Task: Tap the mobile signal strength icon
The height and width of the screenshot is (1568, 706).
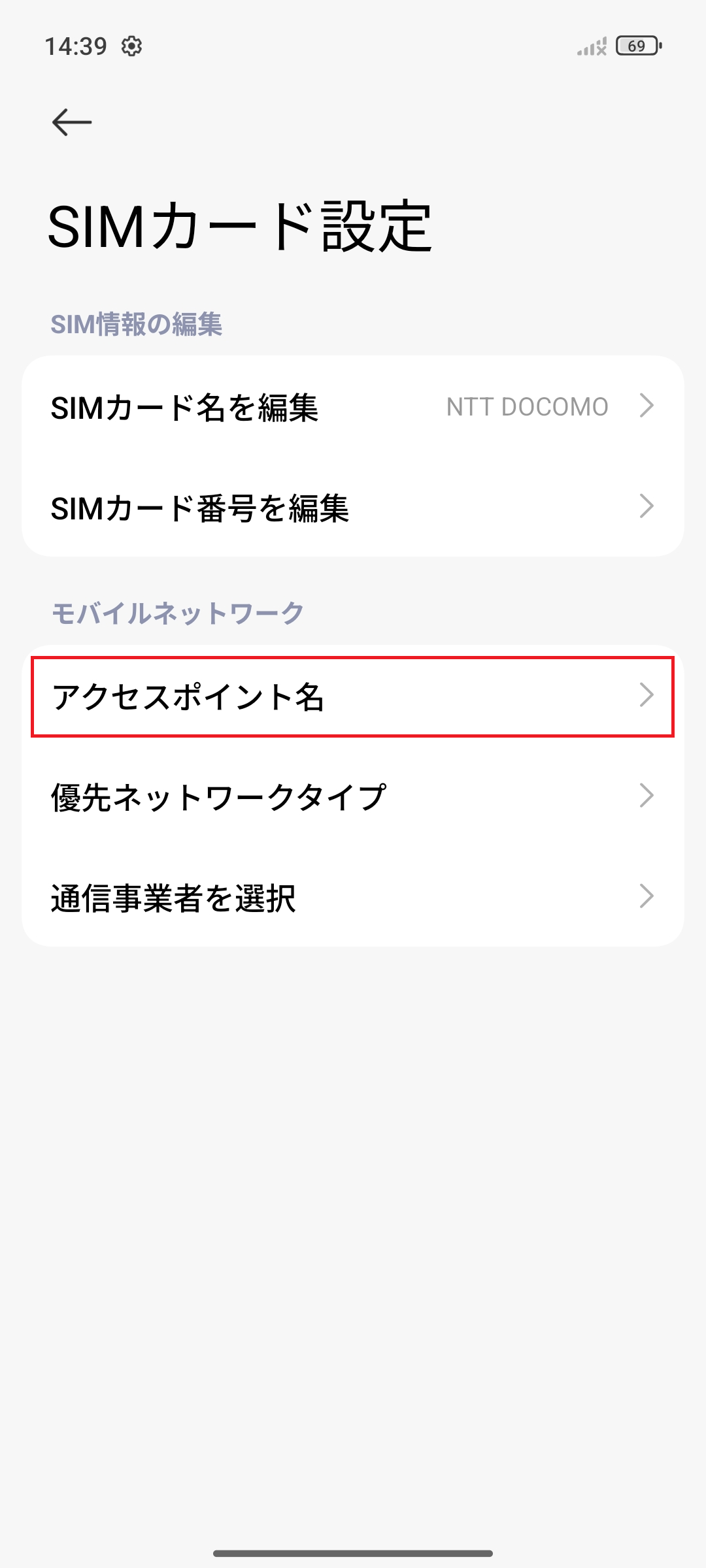Action: (x=585, y=47)
